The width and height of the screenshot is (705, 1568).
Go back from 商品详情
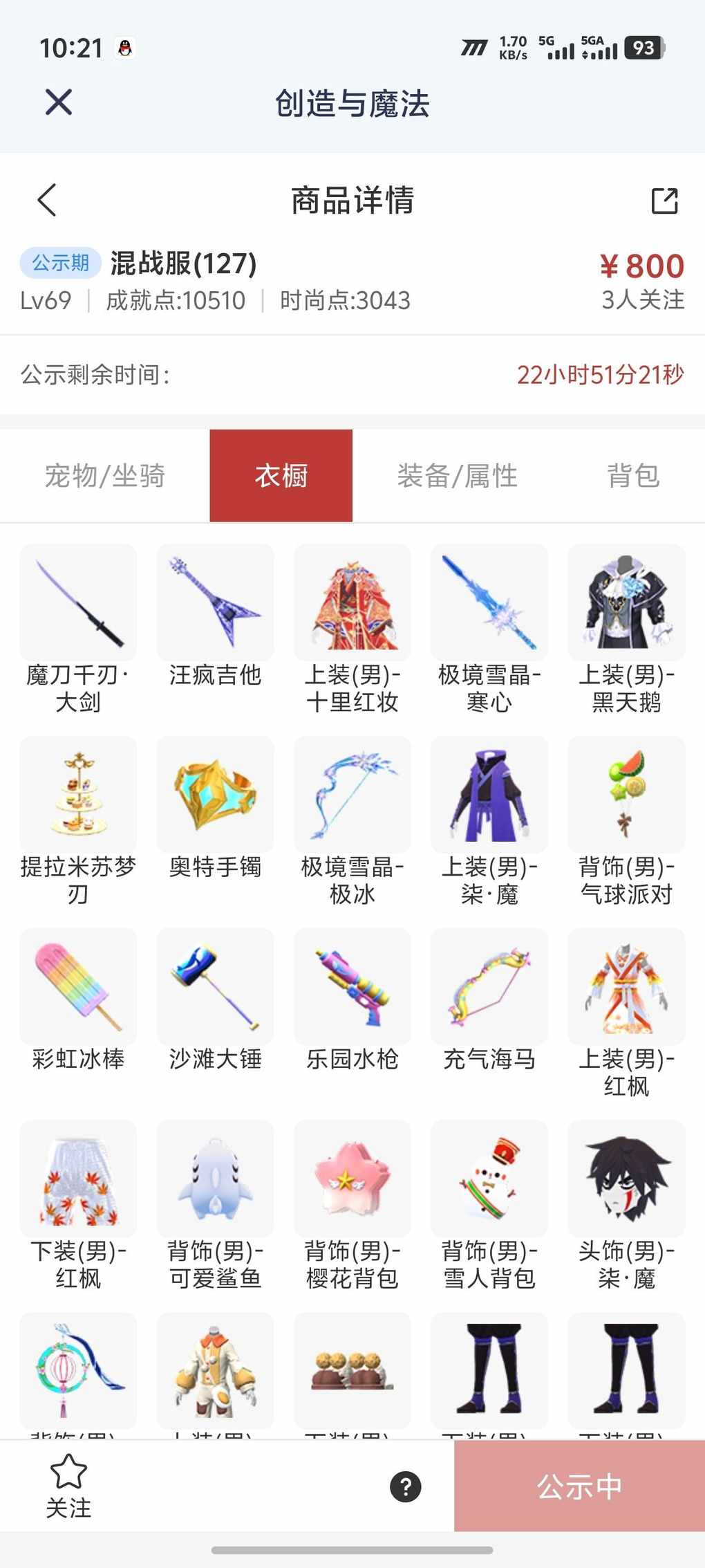coord(47,201)
